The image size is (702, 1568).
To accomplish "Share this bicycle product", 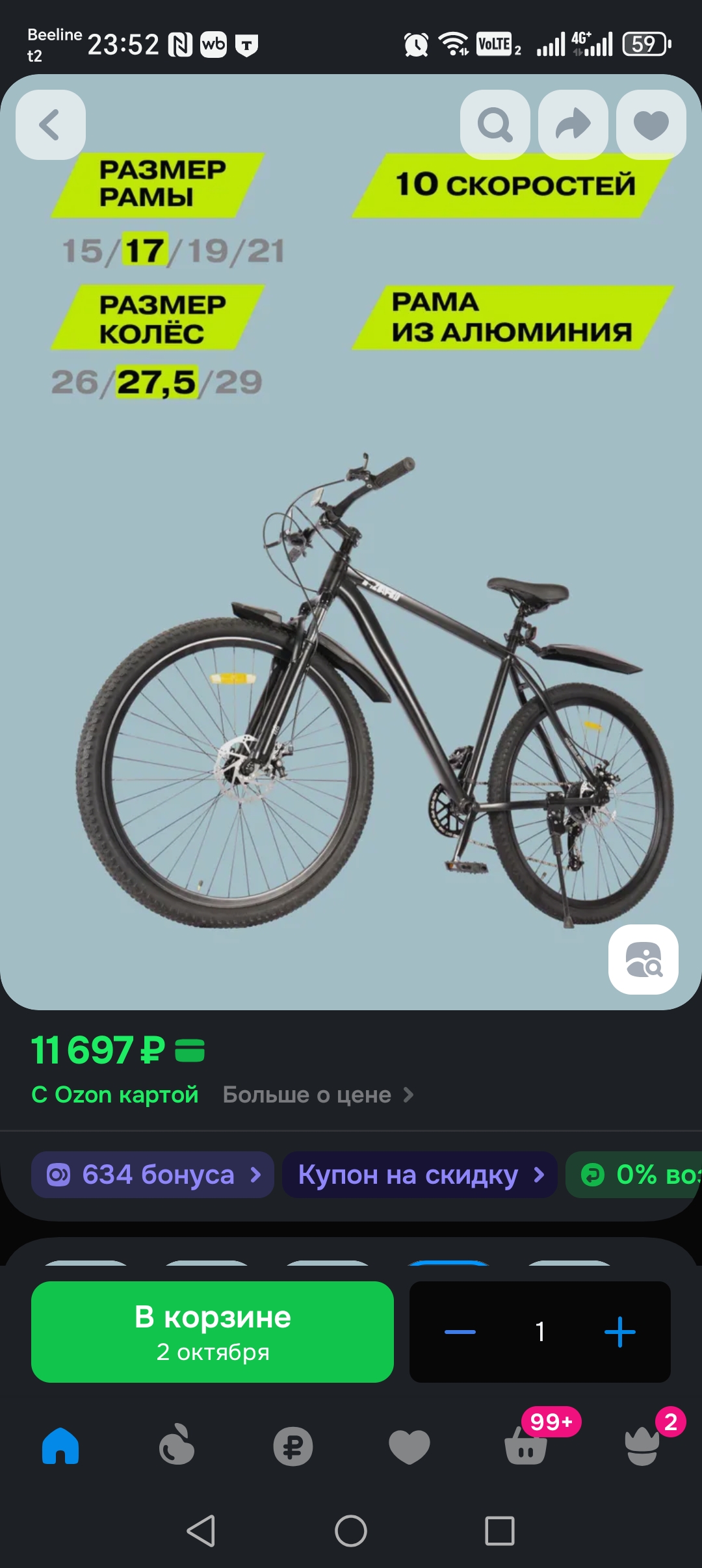I will (x=573, y=124).
